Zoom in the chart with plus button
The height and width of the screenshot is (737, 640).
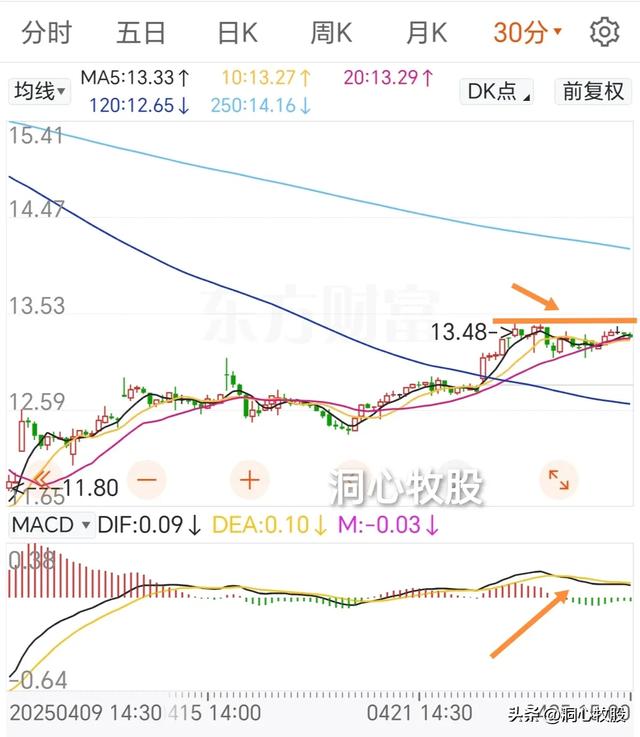pyautogui.click(x=250, y=480)
